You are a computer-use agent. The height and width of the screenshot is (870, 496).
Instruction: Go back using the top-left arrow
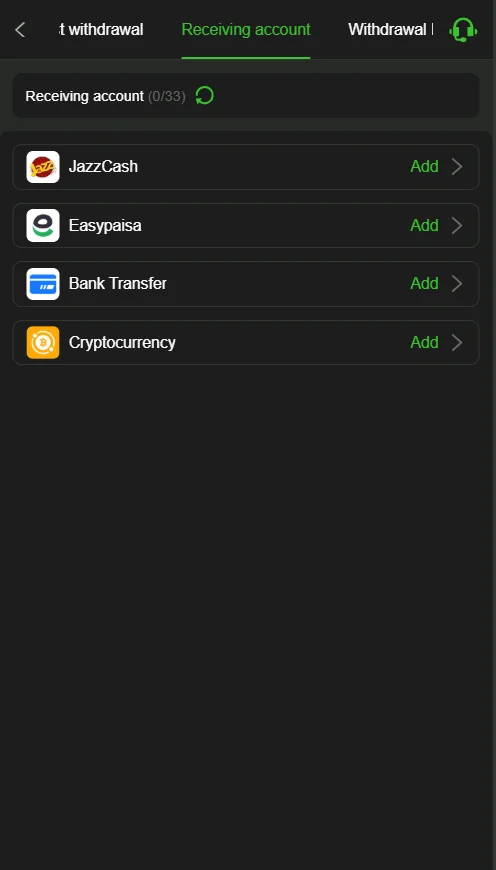coord(21,30)
